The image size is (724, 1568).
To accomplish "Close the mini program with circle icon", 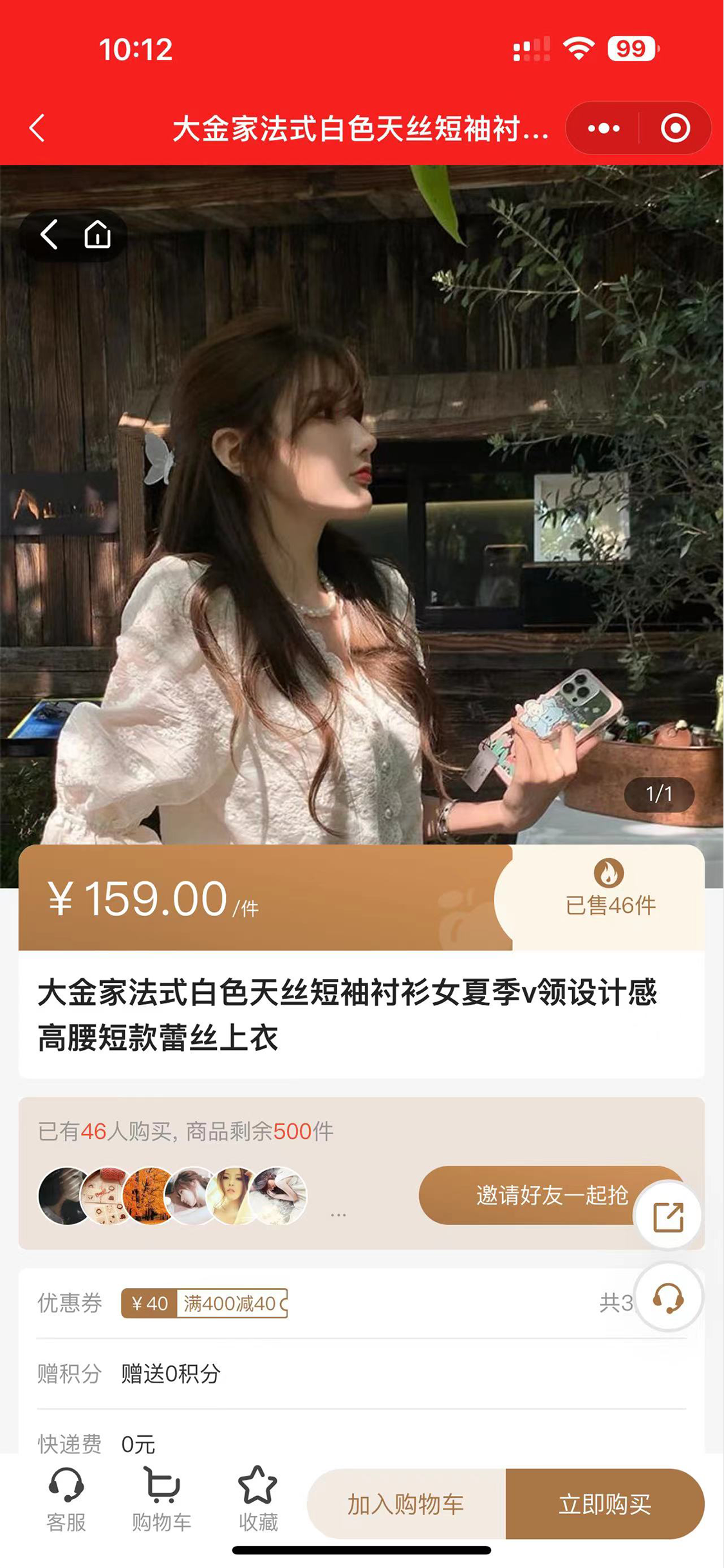I will 675,128.
